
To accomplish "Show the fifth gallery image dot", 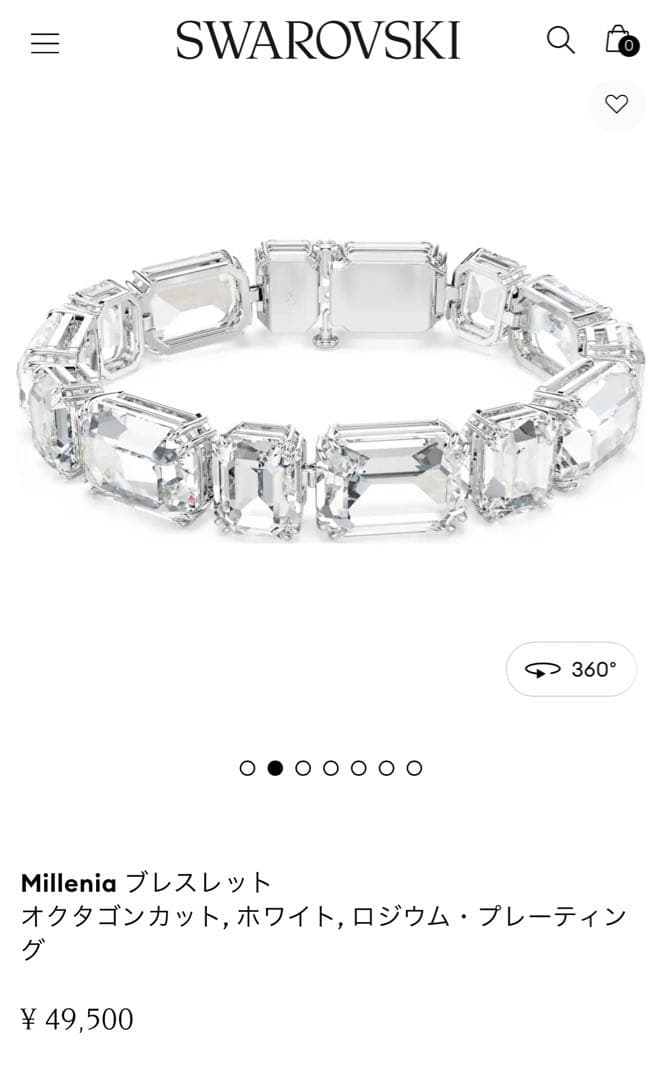I will pyautogui.click(x=359, y=768).
